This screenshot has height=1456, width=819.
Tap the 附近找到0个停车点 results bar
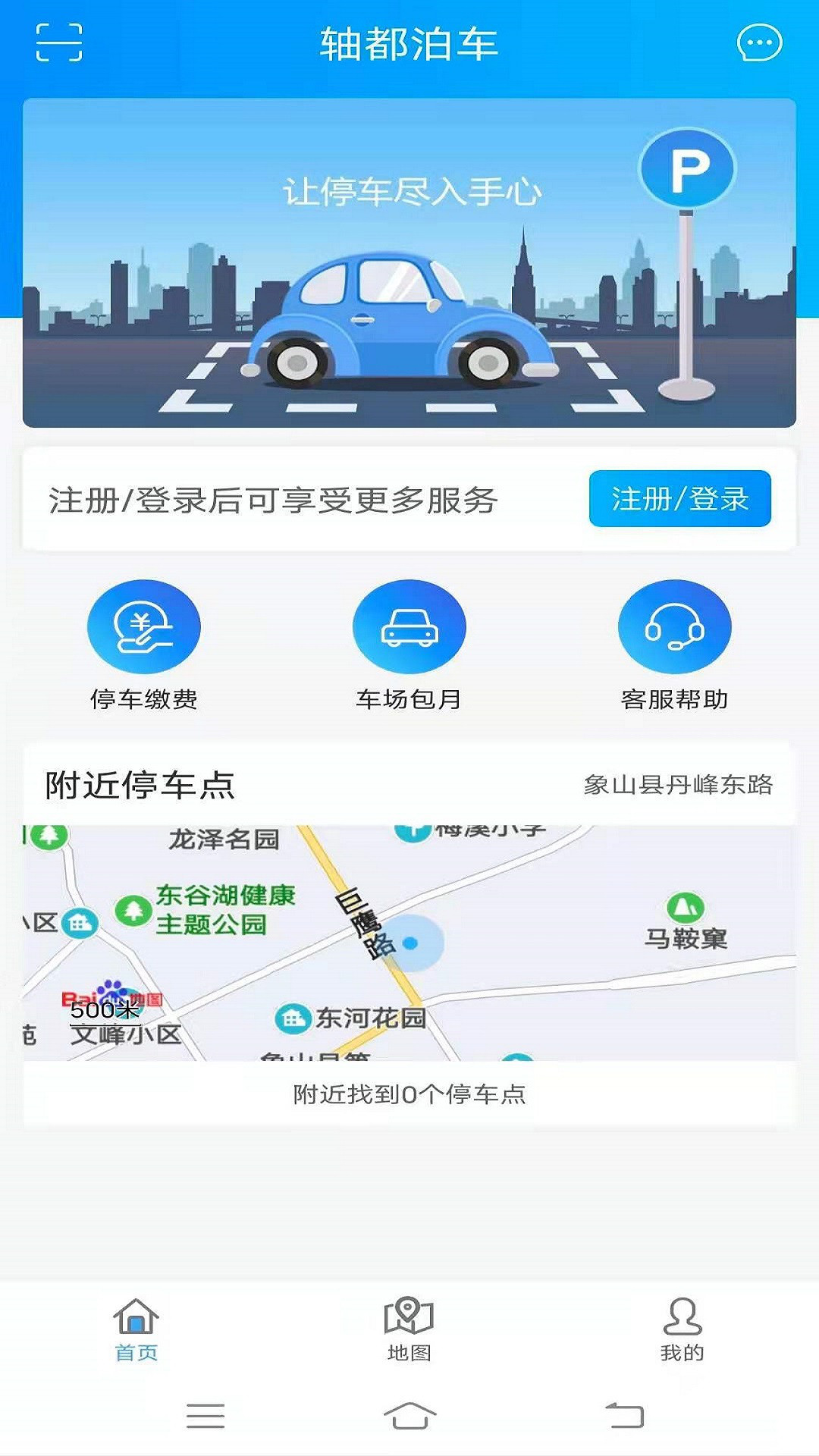pyautogui.click(x=409, y=1094)
